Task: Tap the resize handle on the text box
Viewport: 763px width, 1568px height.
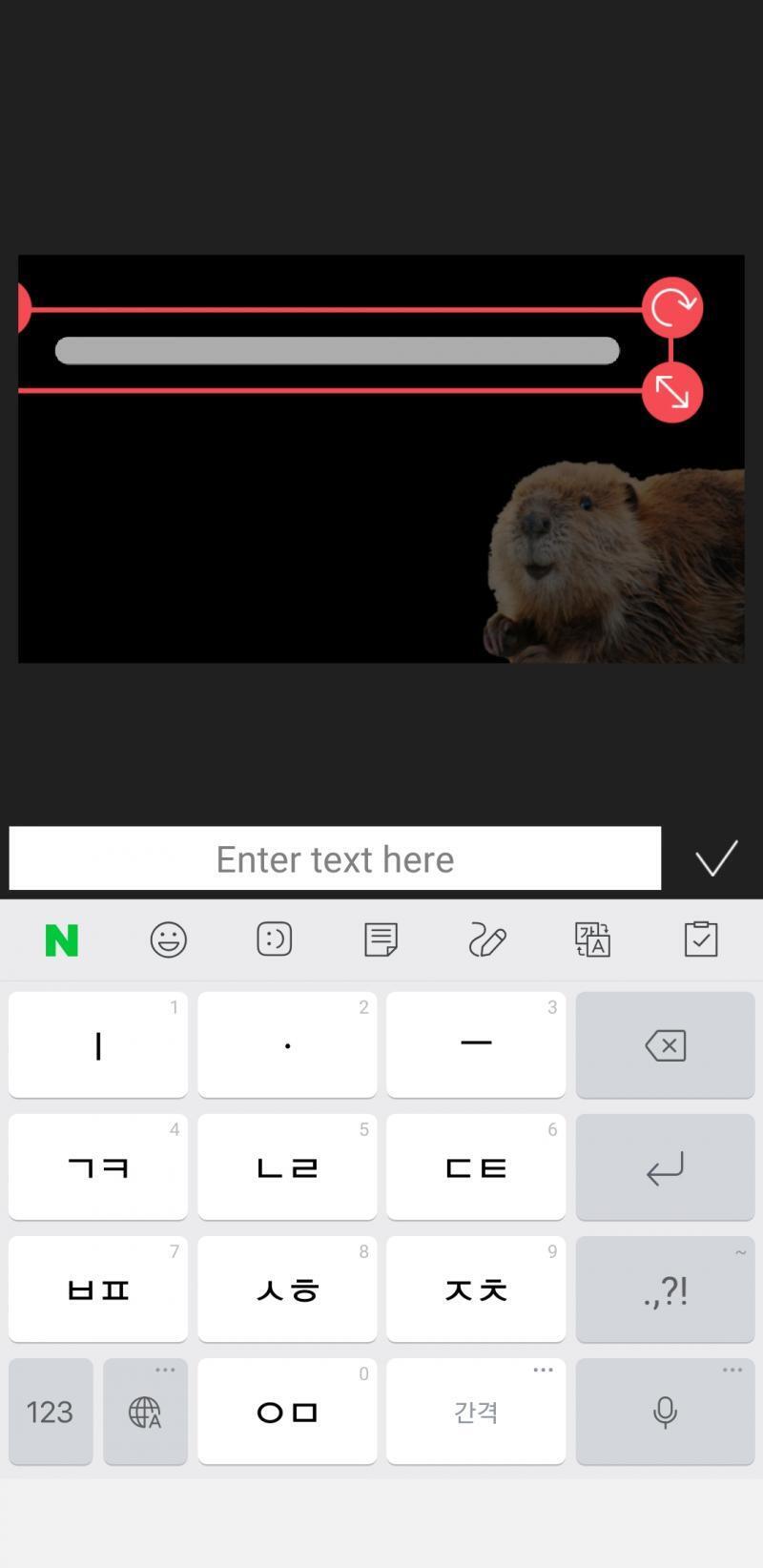Action: pos(672,391)
